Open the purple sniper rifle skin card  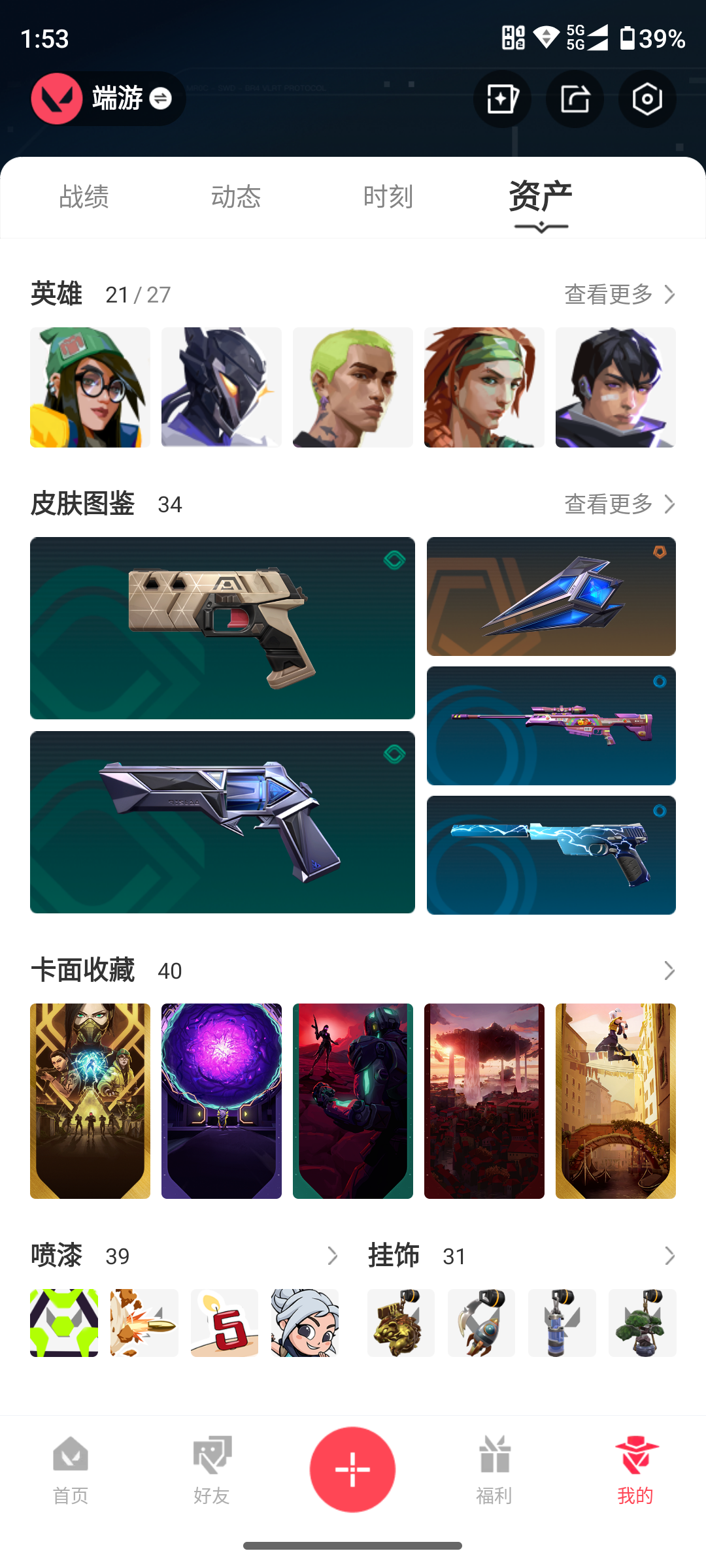(x=551, y=726)
